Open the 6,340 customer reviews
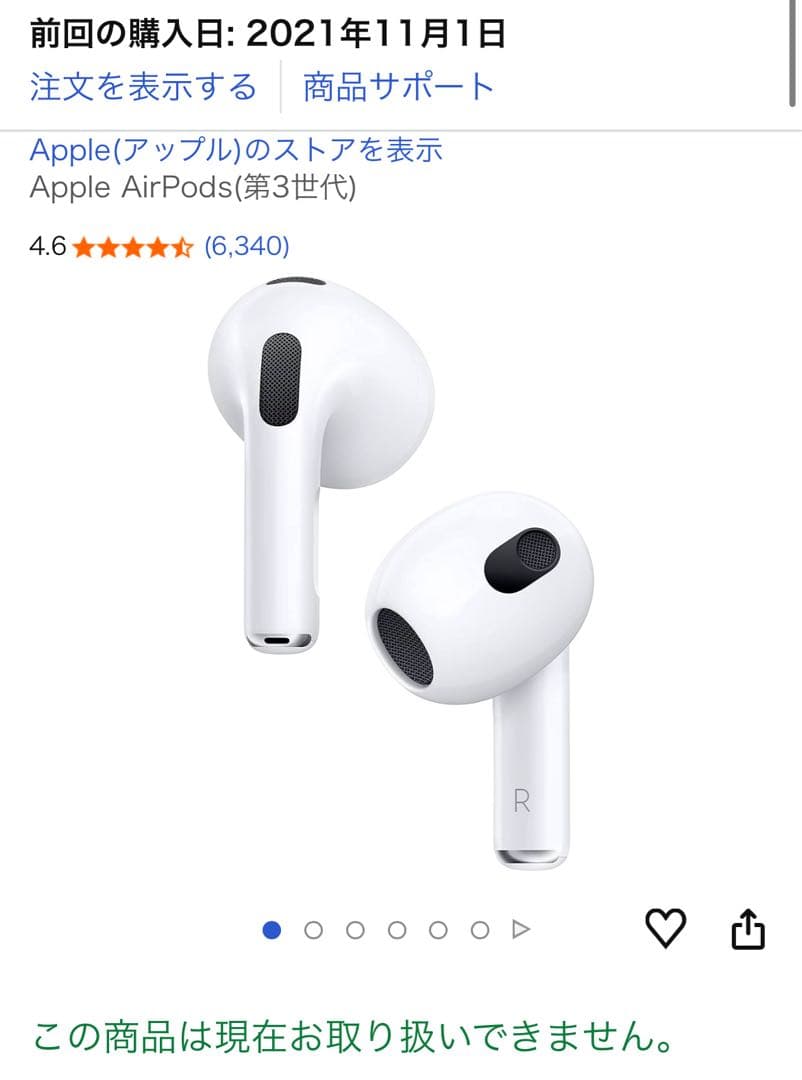Screen dimensions: 802x1080 246,246
